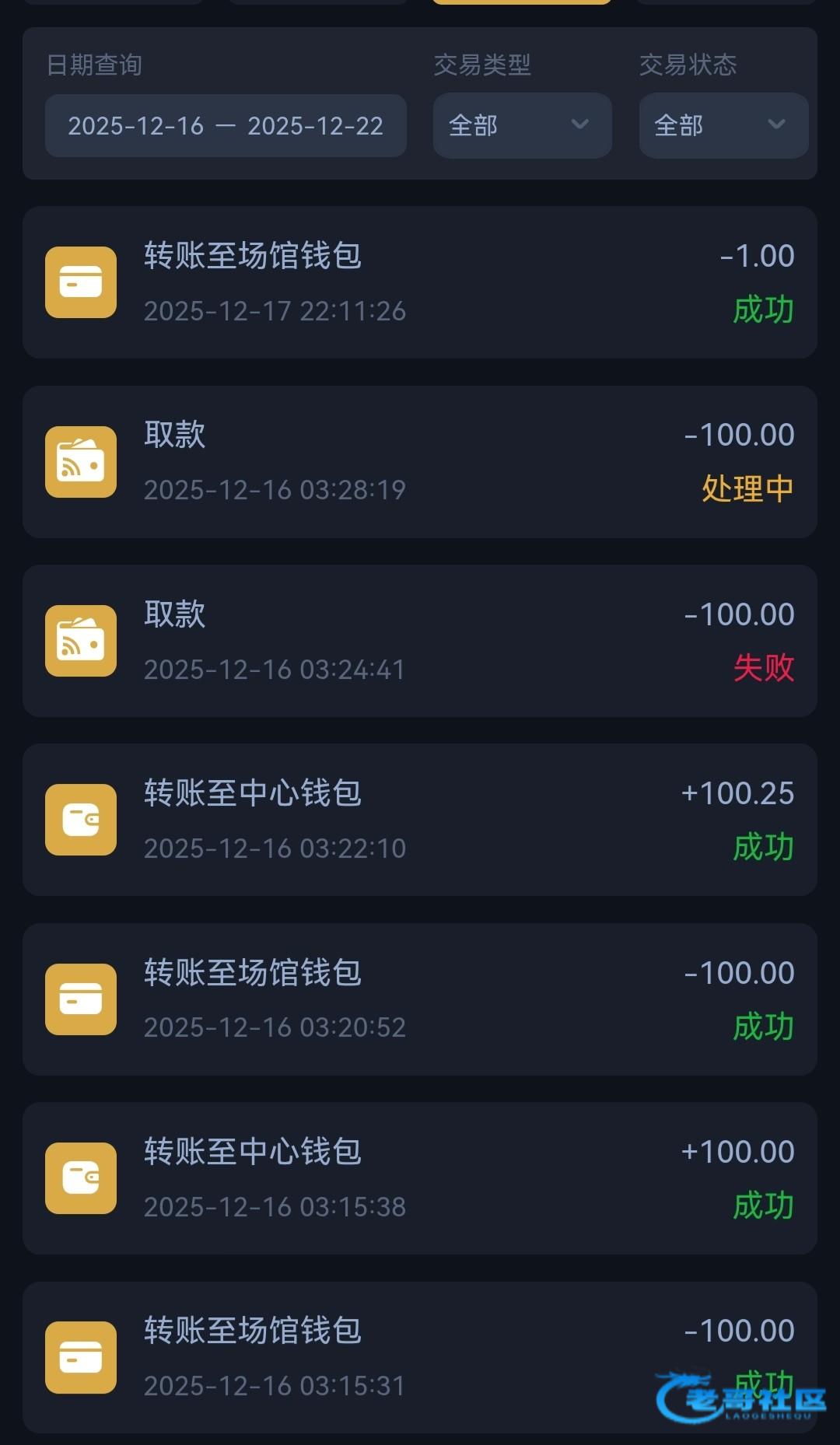Image resolution: width=840 pixels, height=1445 pixels.
Task: Expand the 交易状态 dropdown
Action: pos(723,125)
